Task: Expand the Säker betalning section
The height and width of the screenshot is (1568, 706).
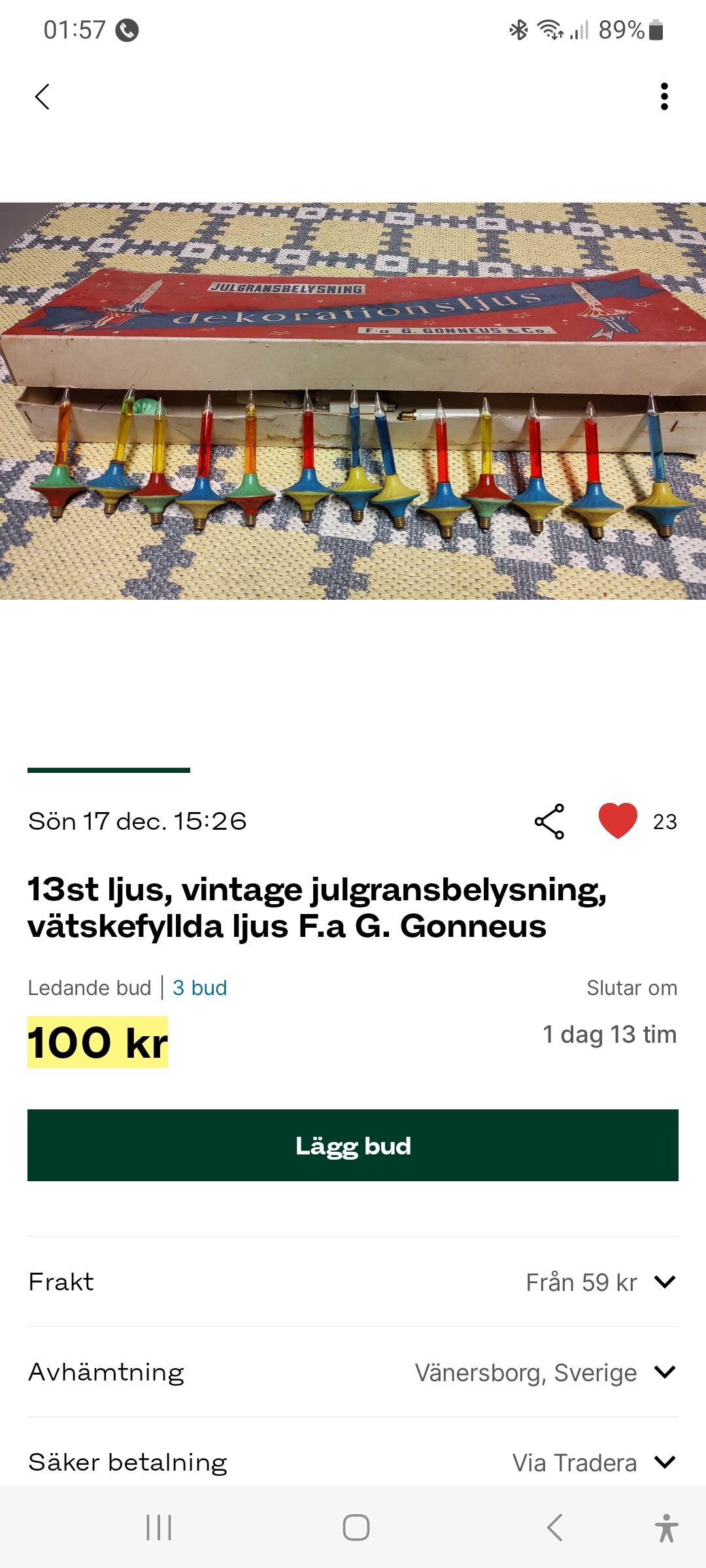Action: pos(664,1462)
